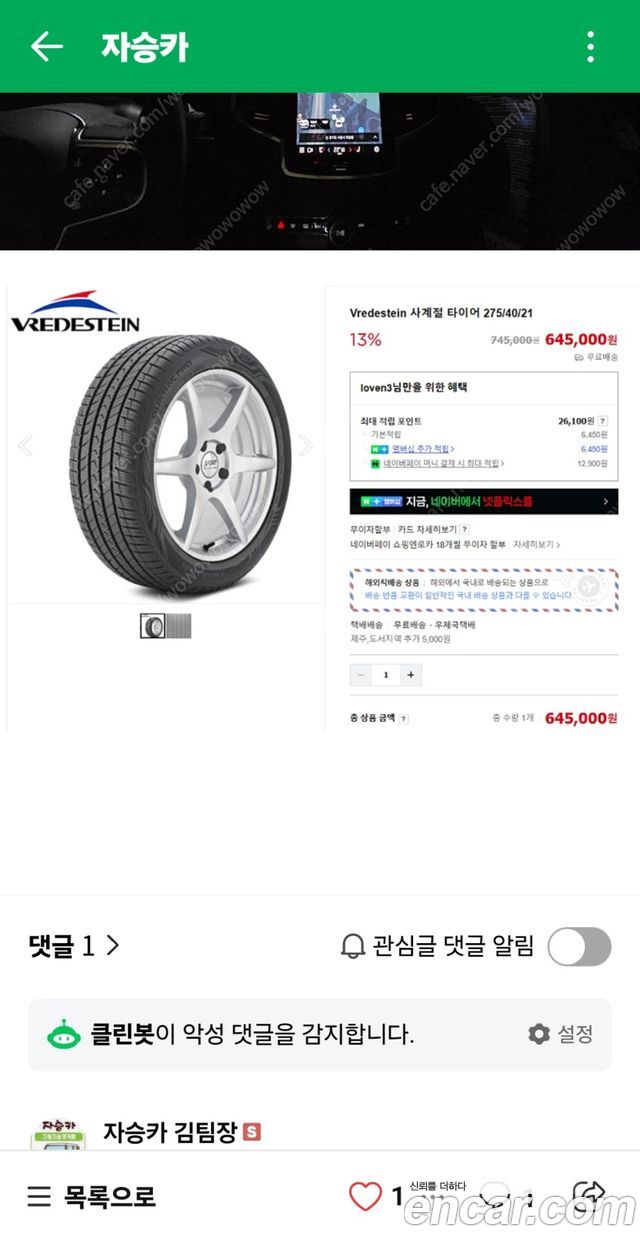Open the tire product listing image

tap(320, 508)
